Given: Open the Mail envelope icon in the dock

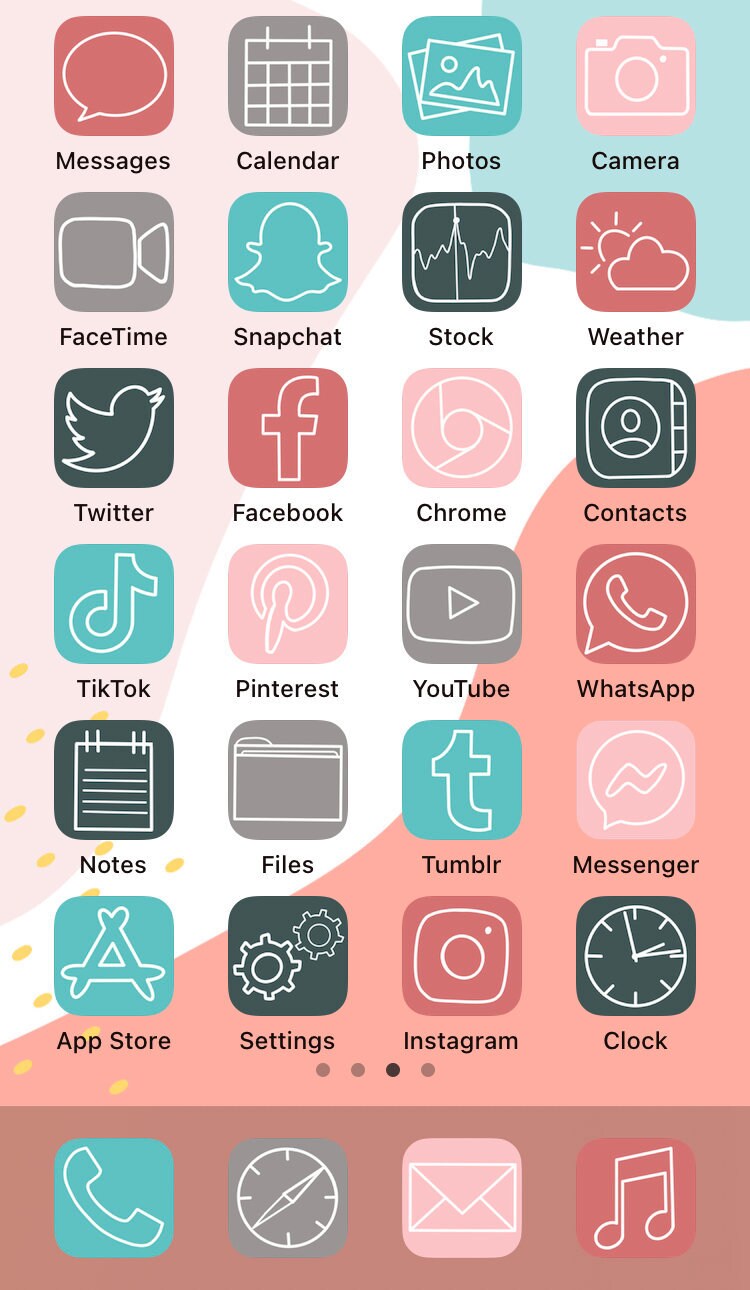Looking at the screenshot, I should point(462,1198).
